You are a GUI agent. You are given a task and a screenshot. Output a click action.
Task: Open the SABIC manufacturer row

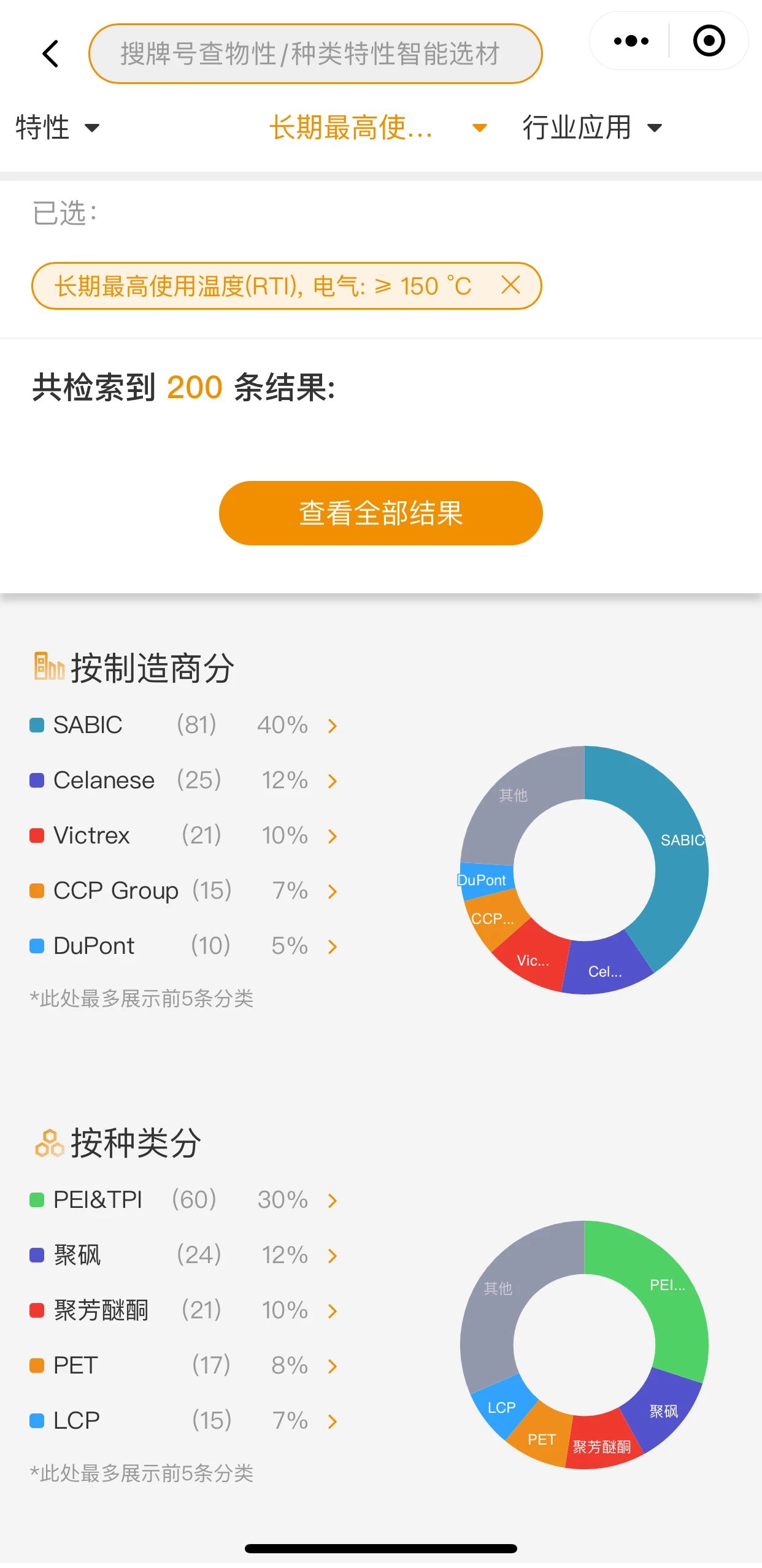[184, 725]
